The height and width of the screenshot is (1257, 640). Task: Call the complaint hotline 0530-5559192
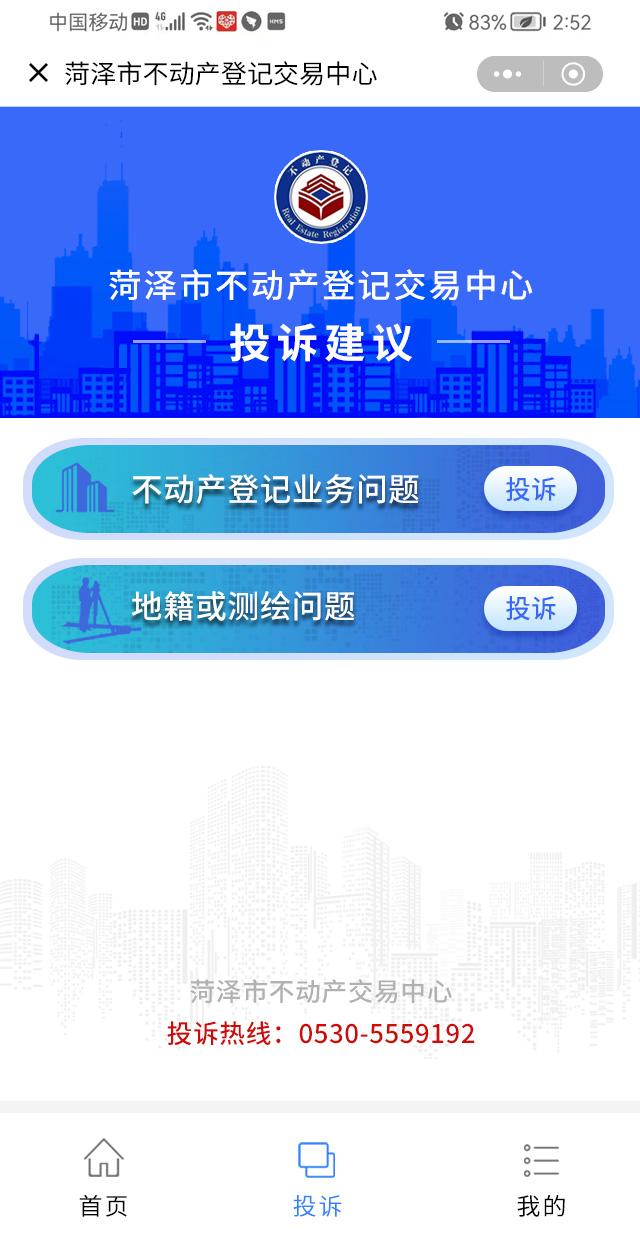[386, 1033]
